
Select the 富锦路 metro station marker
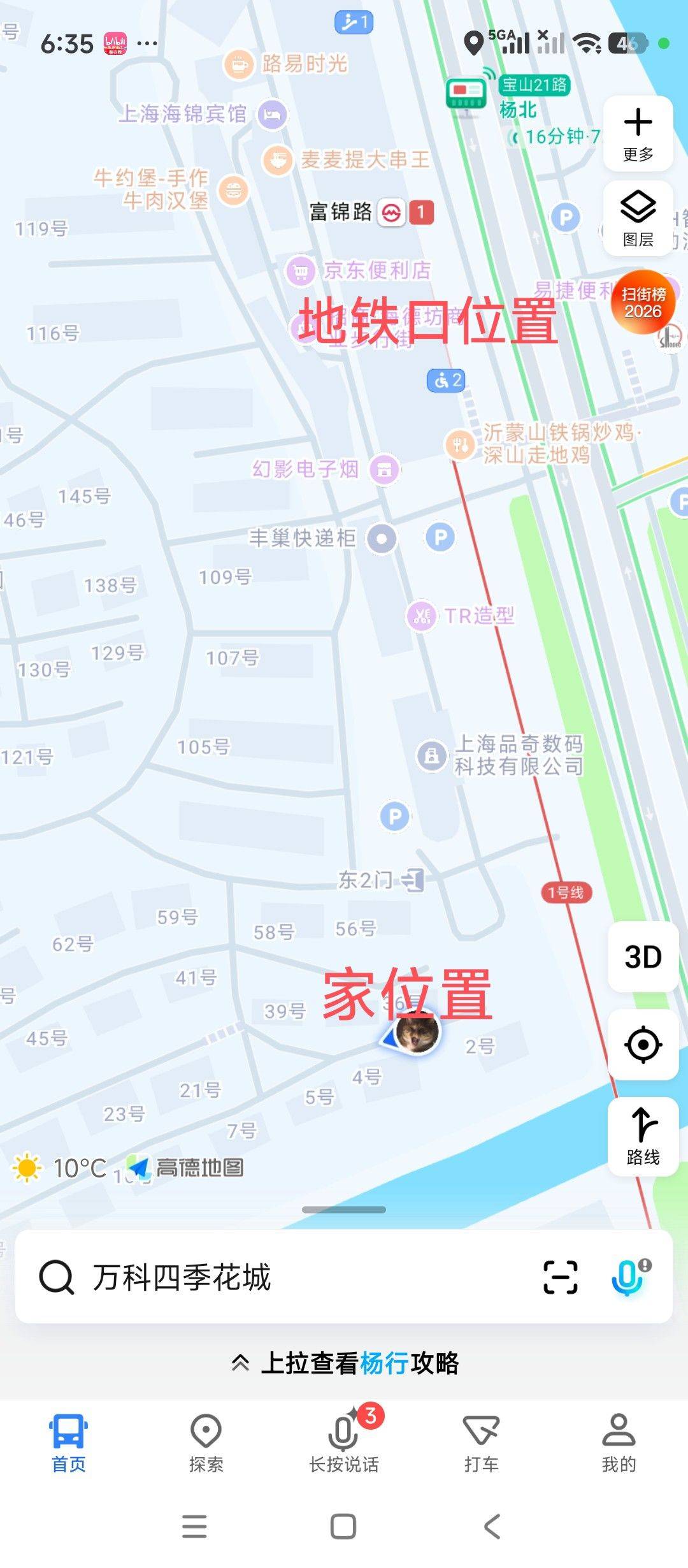391,213
